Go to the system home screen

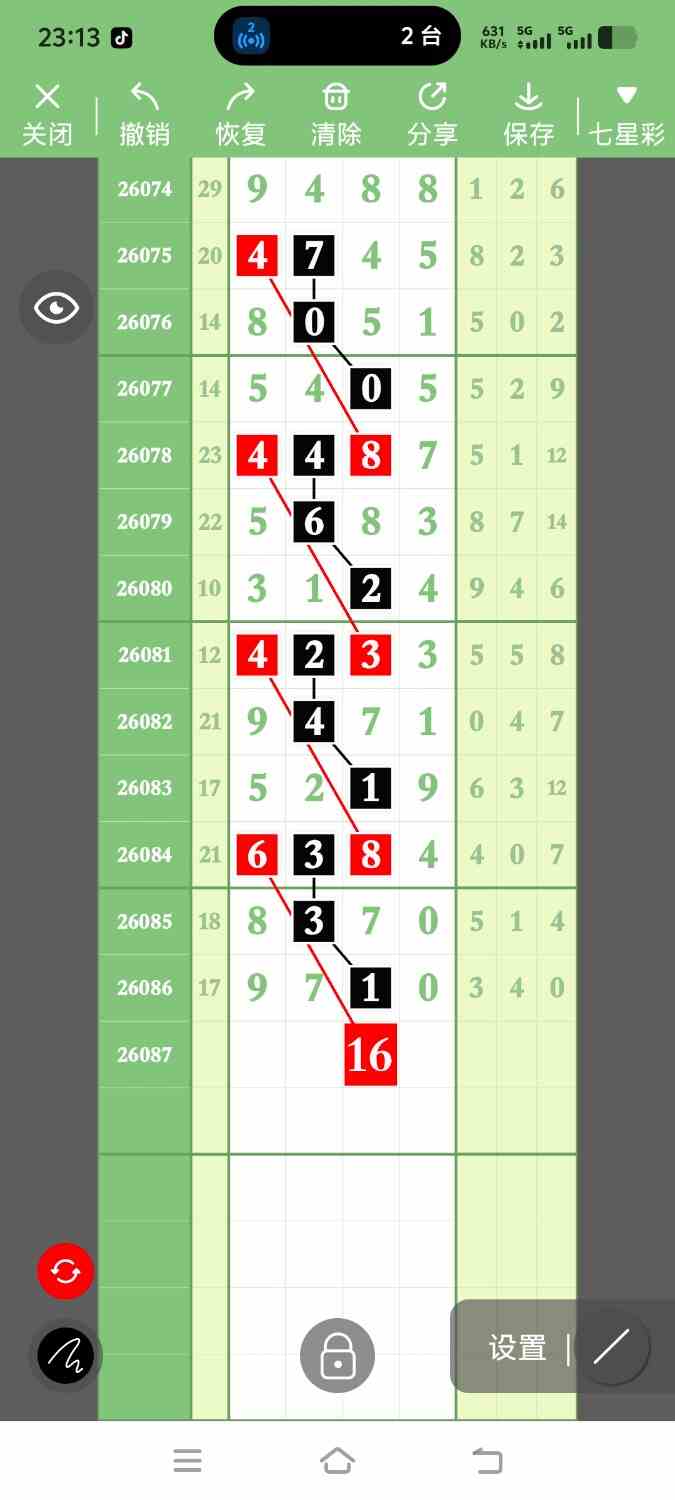coord(338,1461)
